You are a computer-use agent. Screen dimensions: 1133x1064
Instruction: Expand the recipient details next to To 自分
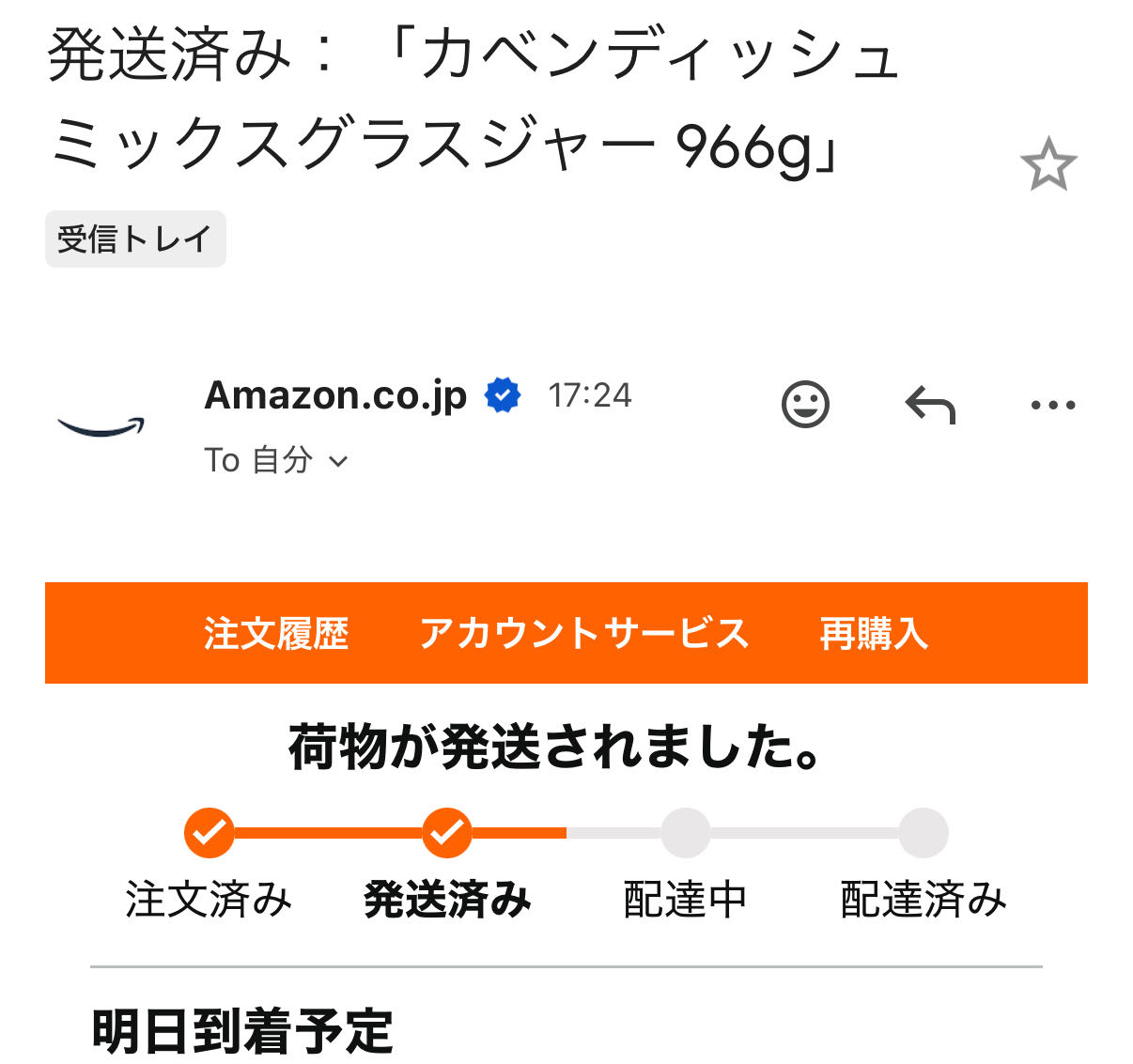pos(339,461)
